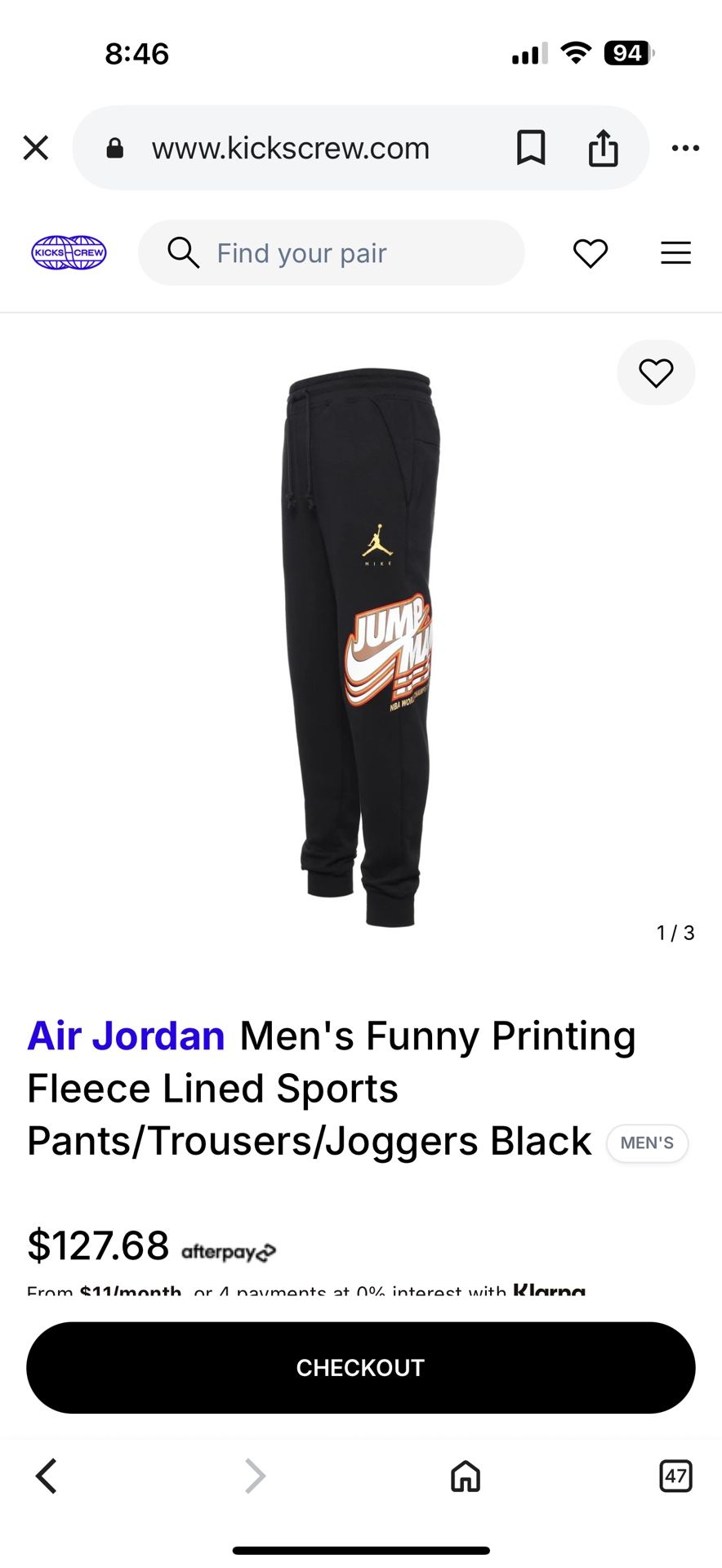Image resolution: width=722 pixels, height=1568 pixels.
Task: Open the wishlist heart icon in header
Action: click(x=590, y=253)
